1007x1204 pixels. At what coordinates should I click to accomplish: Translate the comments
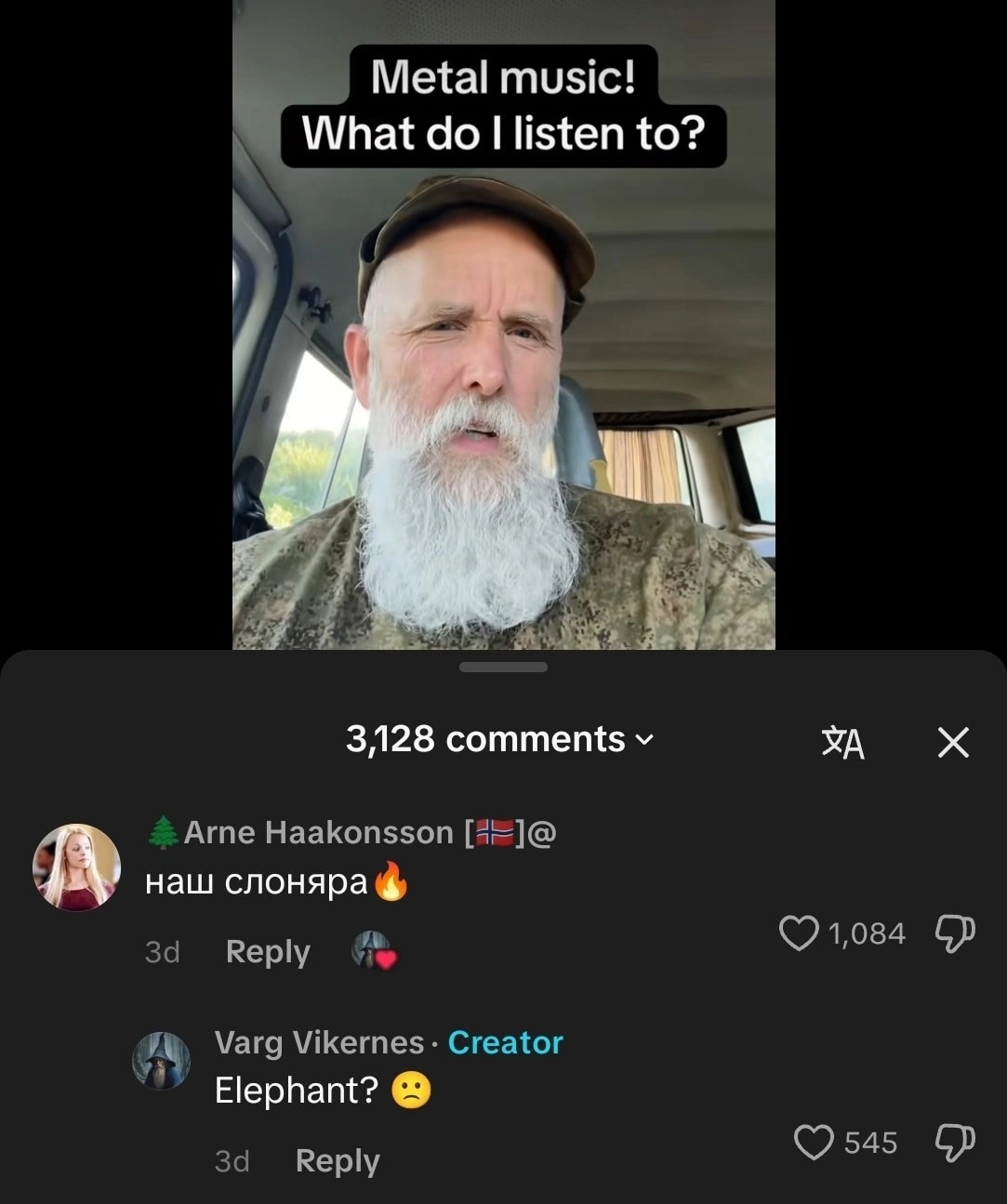843,743
